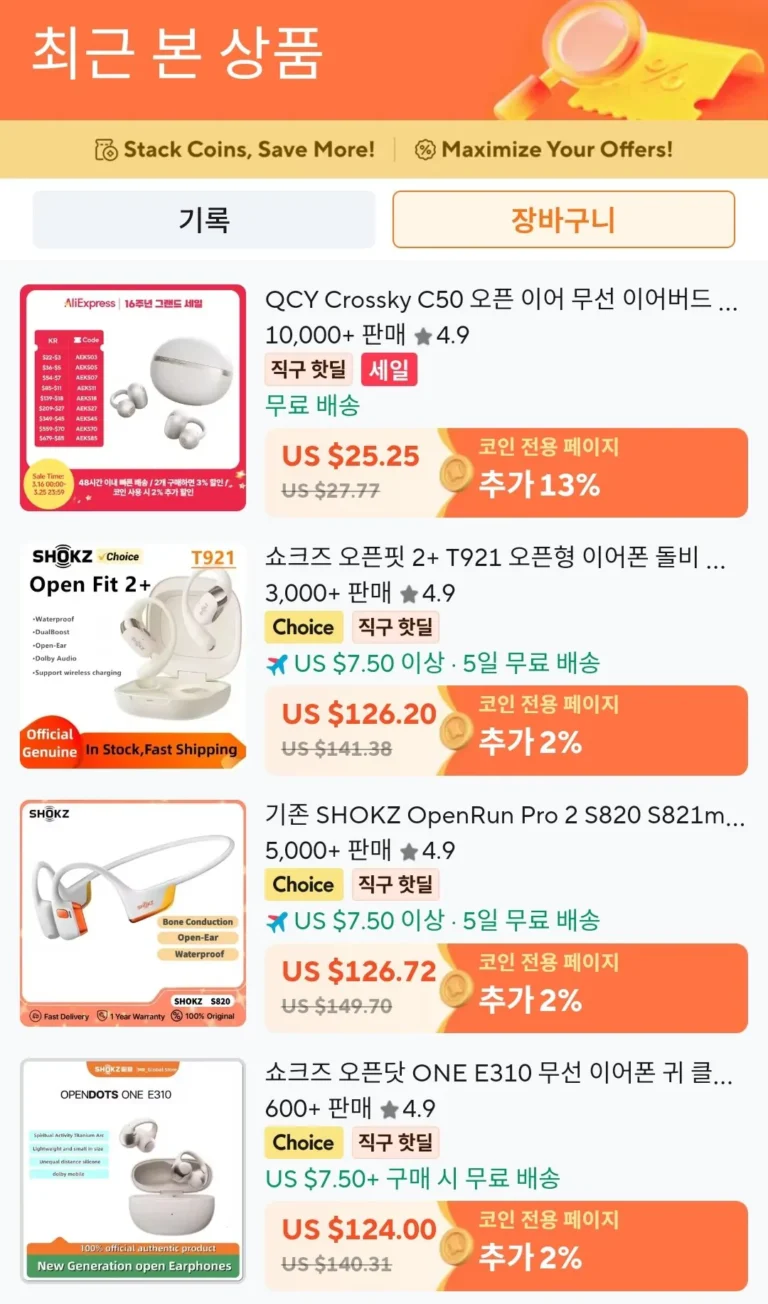View the SHOKZ OpenRun Pro 2 S820 image
The width and height of the screenshot is (768, 1304).
point(133,913)
